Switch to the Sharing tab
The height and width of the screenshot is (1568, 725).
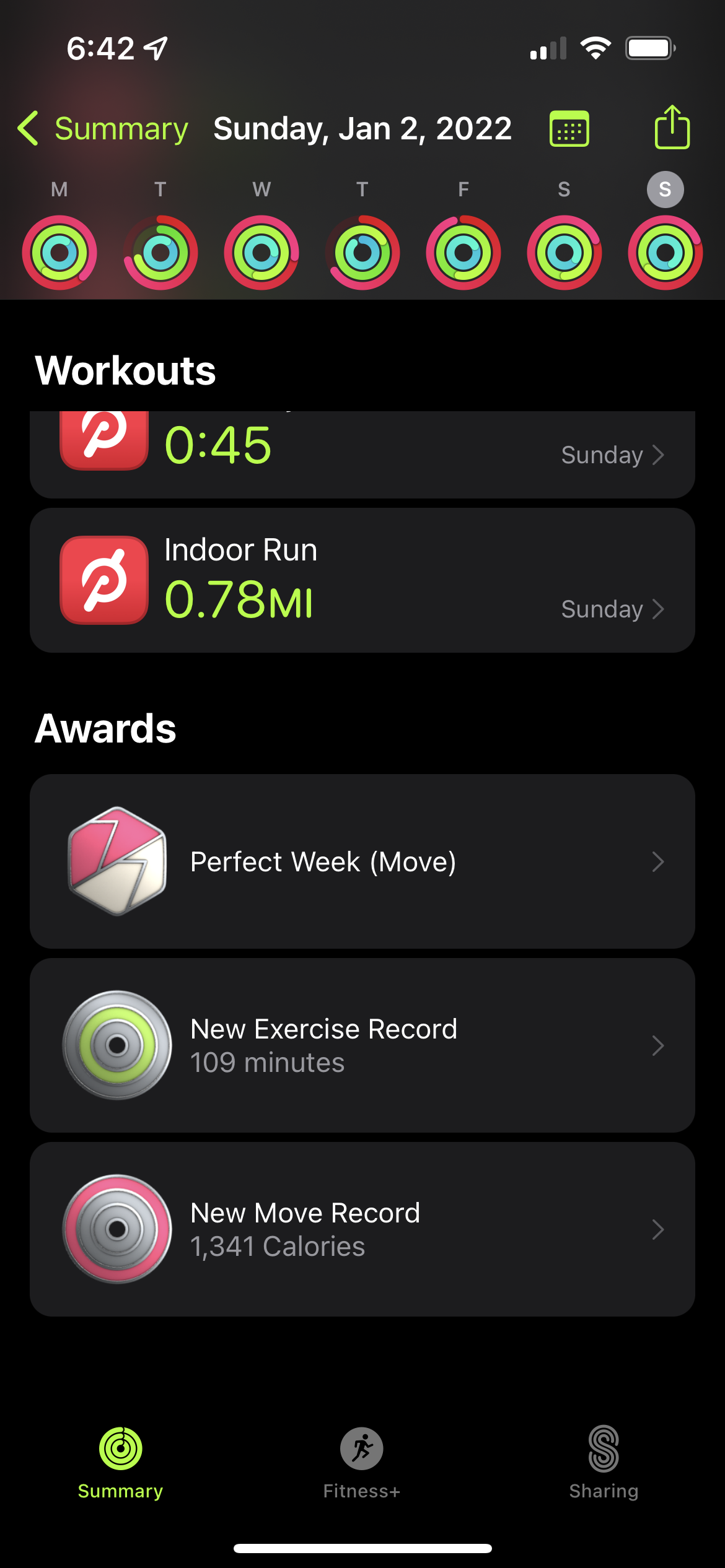pos(604,1462)
